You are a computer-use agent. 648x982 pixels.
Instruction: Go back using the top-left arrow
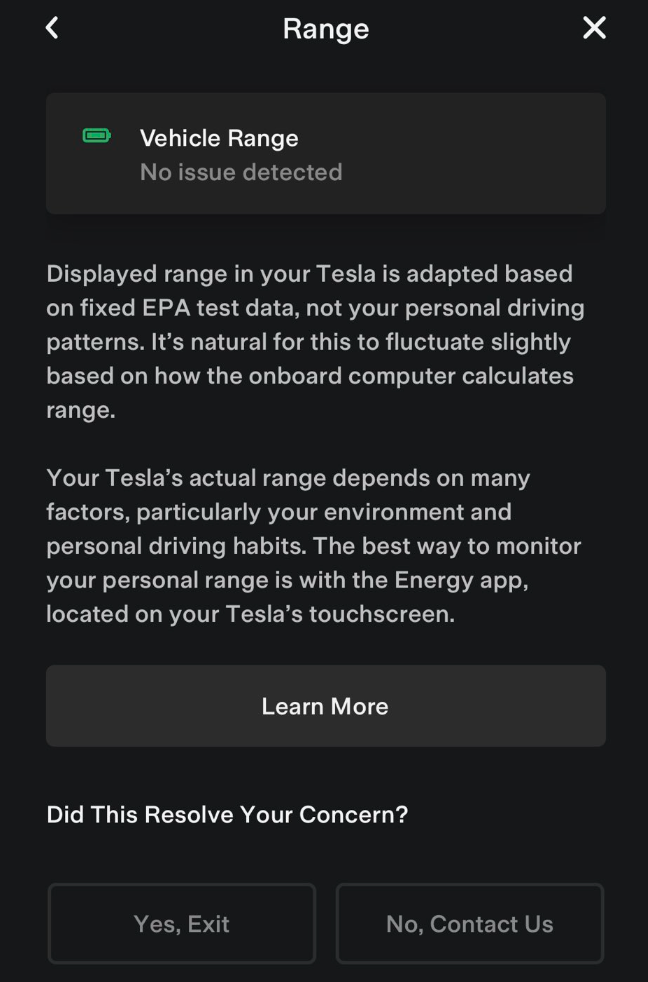(x=52, y=28)
